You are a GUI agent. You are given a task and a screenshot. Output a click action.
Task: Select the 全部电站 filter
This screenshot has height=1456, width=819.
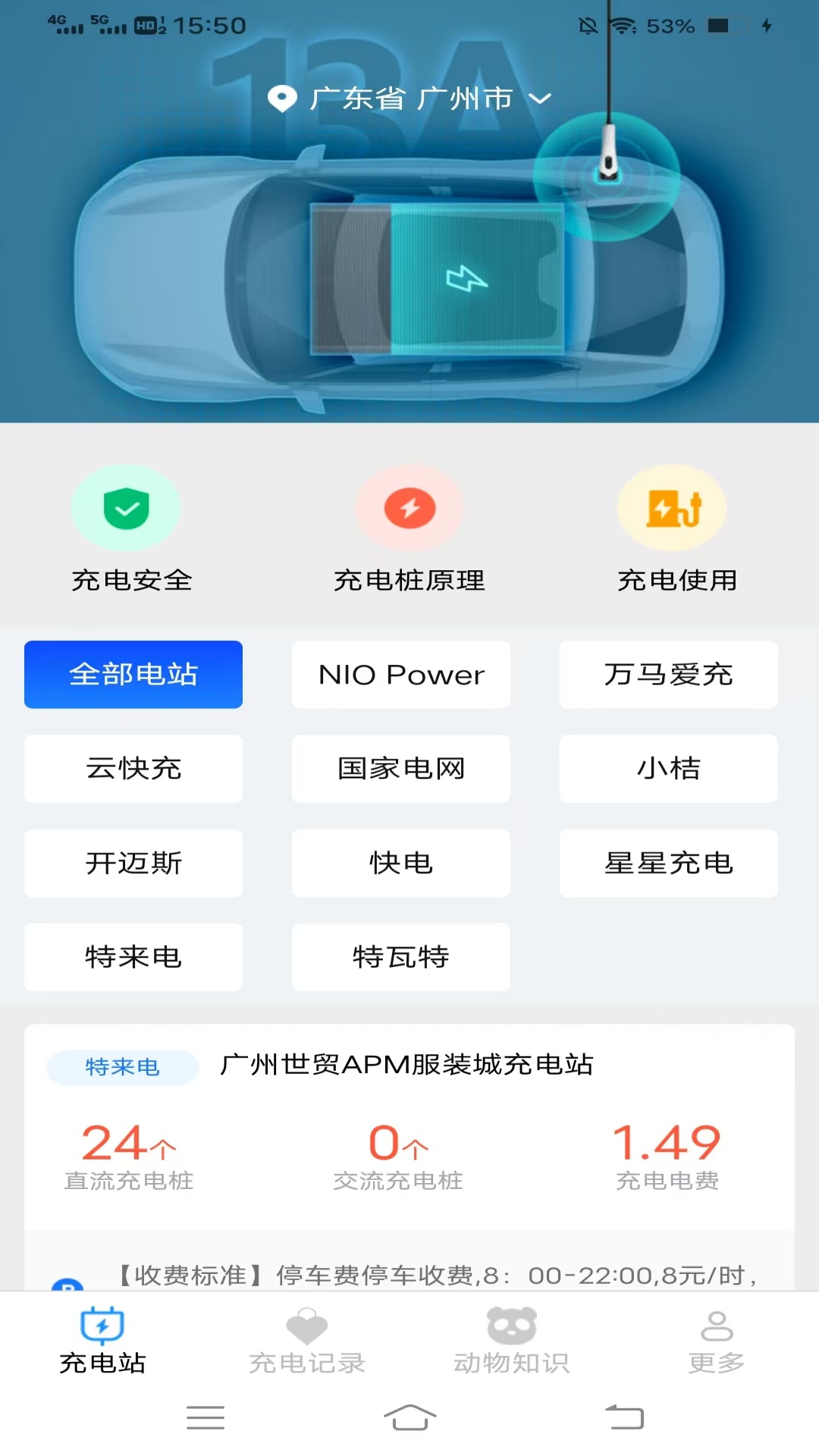133,674
